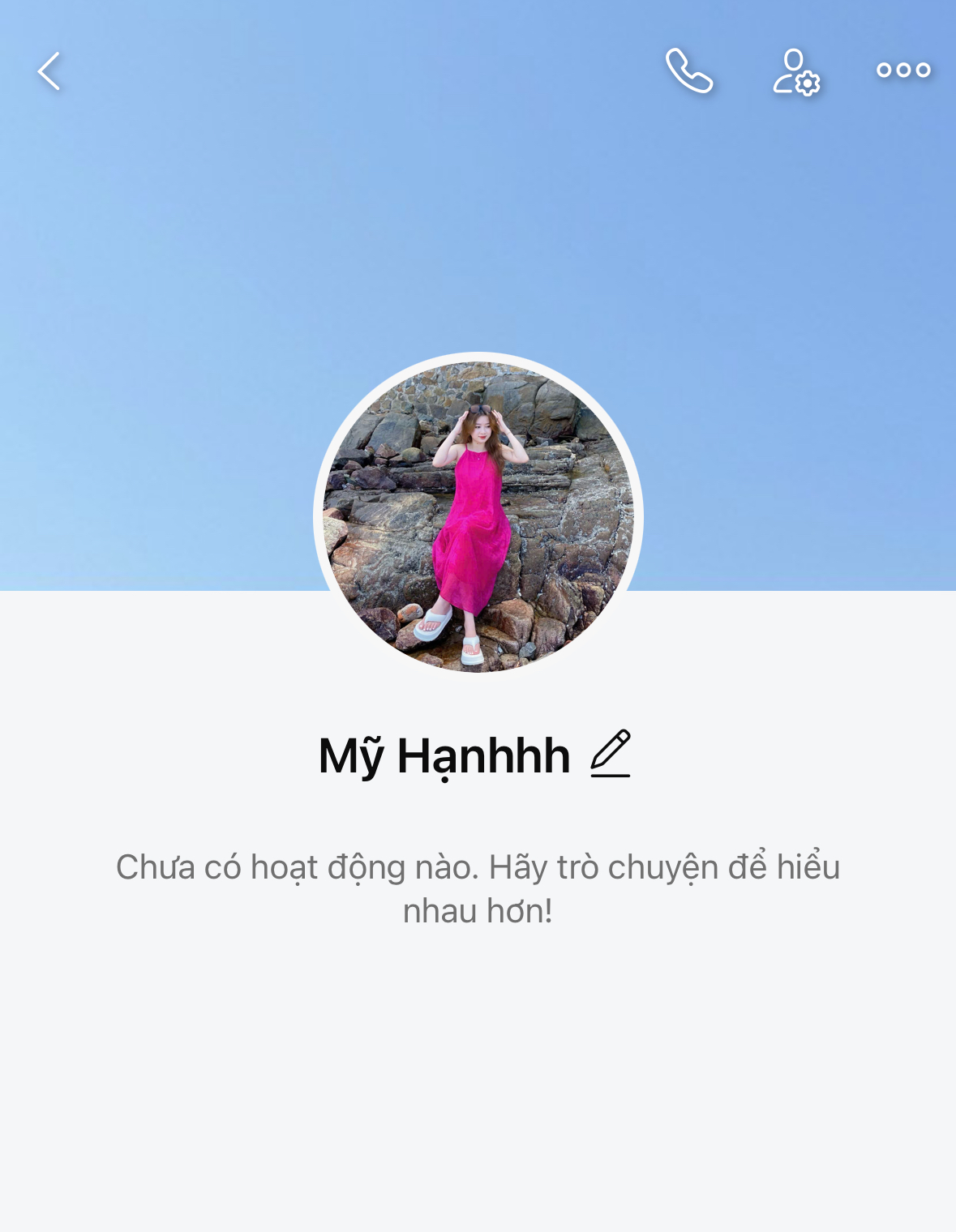Open the three-dot overflow menu
Image resolution: width=956 pixels, height=1232 pixels.
pyautogui.click(x=903, y=71)
